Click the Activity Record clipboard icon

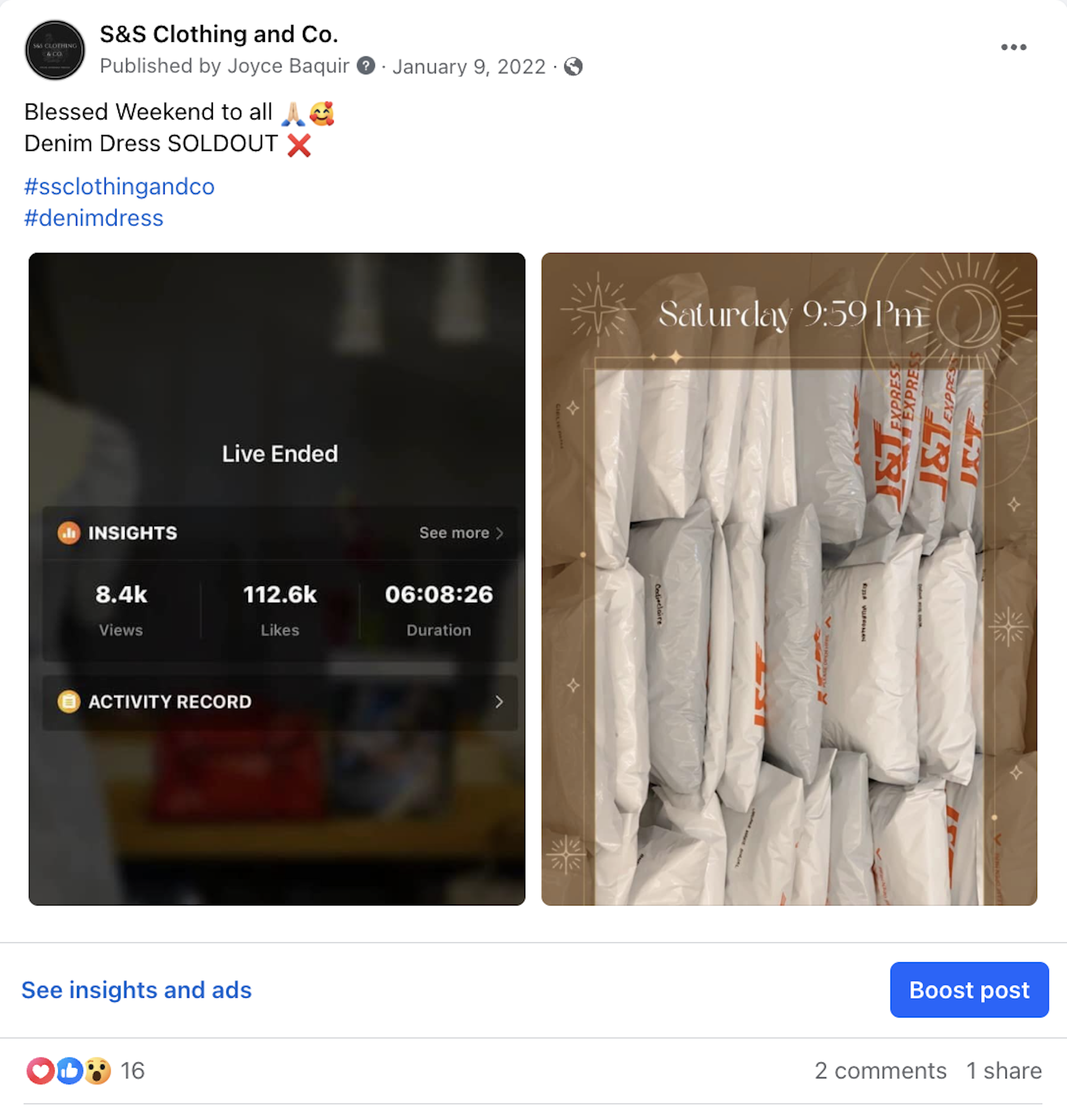69,702
